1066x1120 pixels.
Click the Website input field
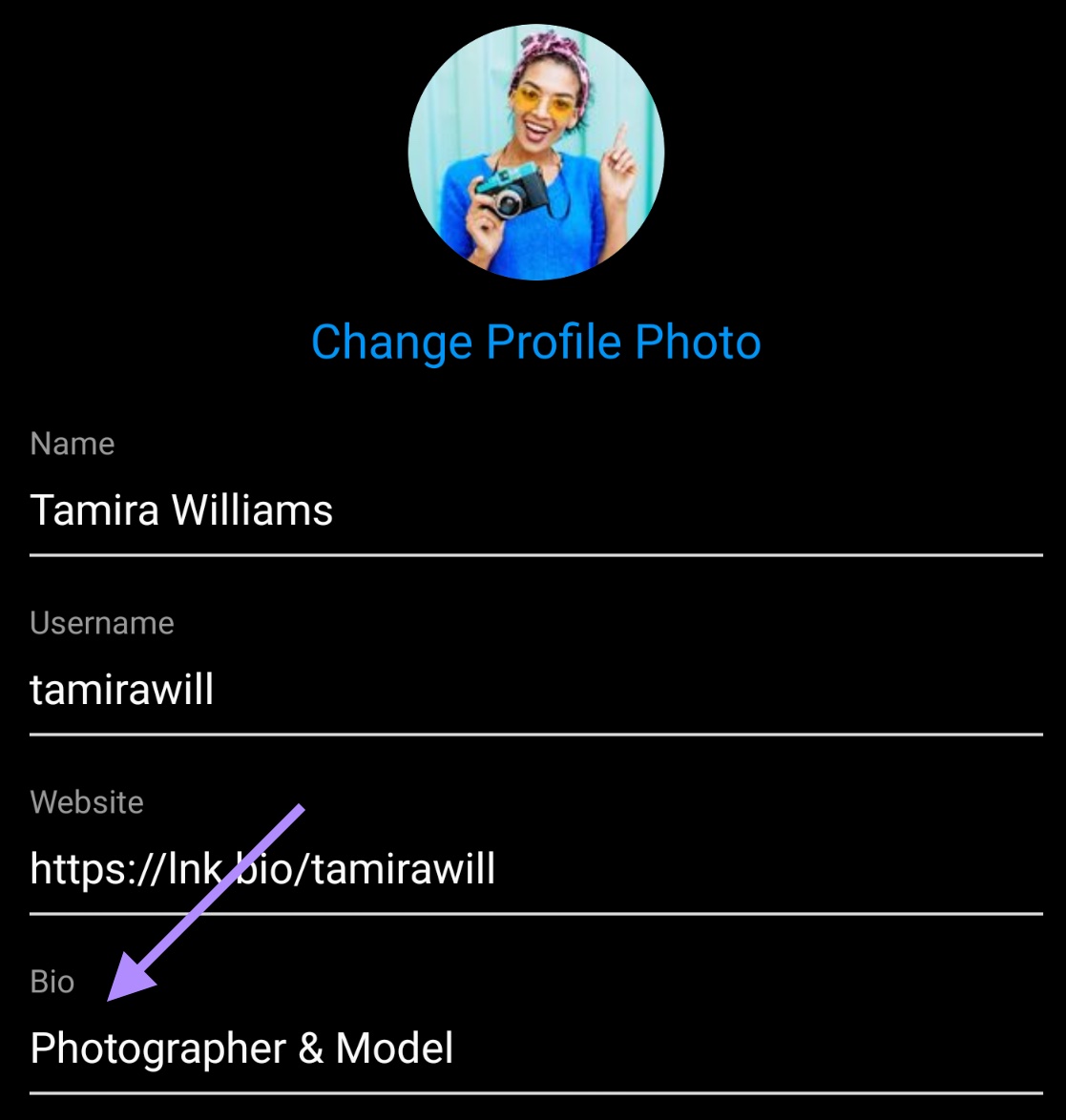(x=382, y=869)
